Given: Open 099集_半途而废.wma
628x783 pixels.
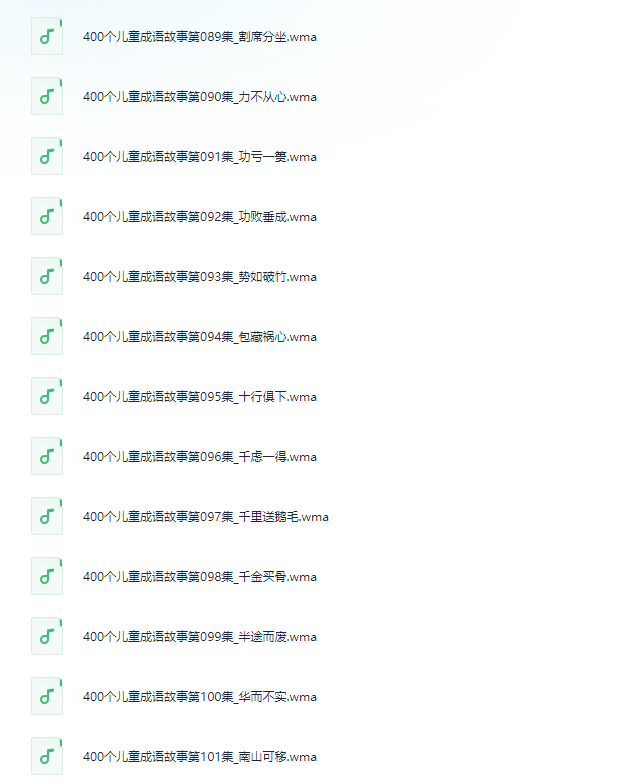Looking at the screenshot, I should click(x=200, y=637).
